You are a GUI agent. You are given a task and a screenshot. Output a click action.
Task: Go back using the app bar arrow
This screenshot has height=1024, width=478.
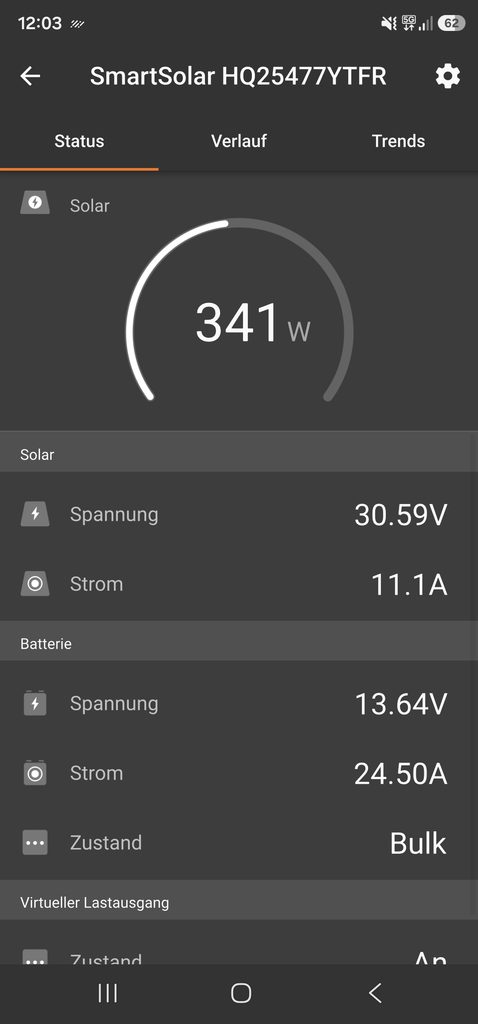[30, 76]
